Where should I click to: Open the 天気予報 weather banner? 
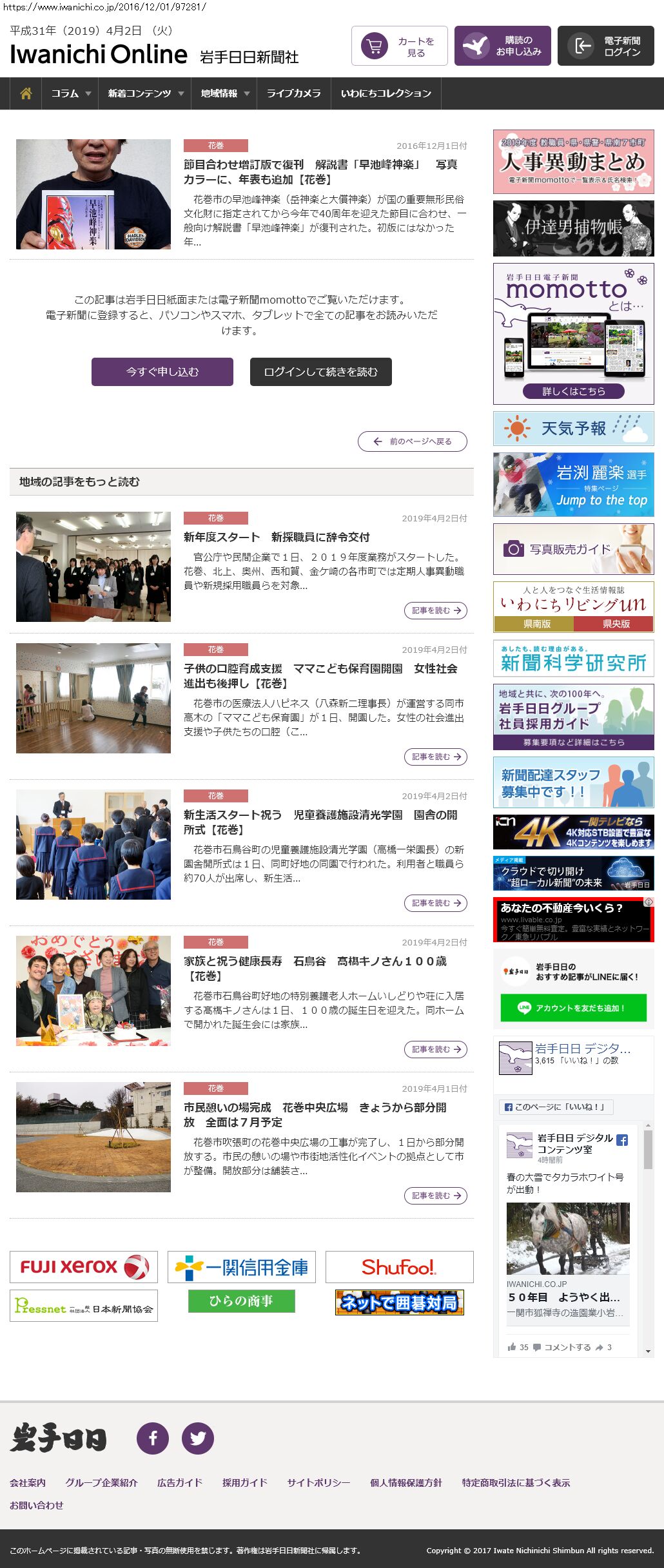pos(573,429)
